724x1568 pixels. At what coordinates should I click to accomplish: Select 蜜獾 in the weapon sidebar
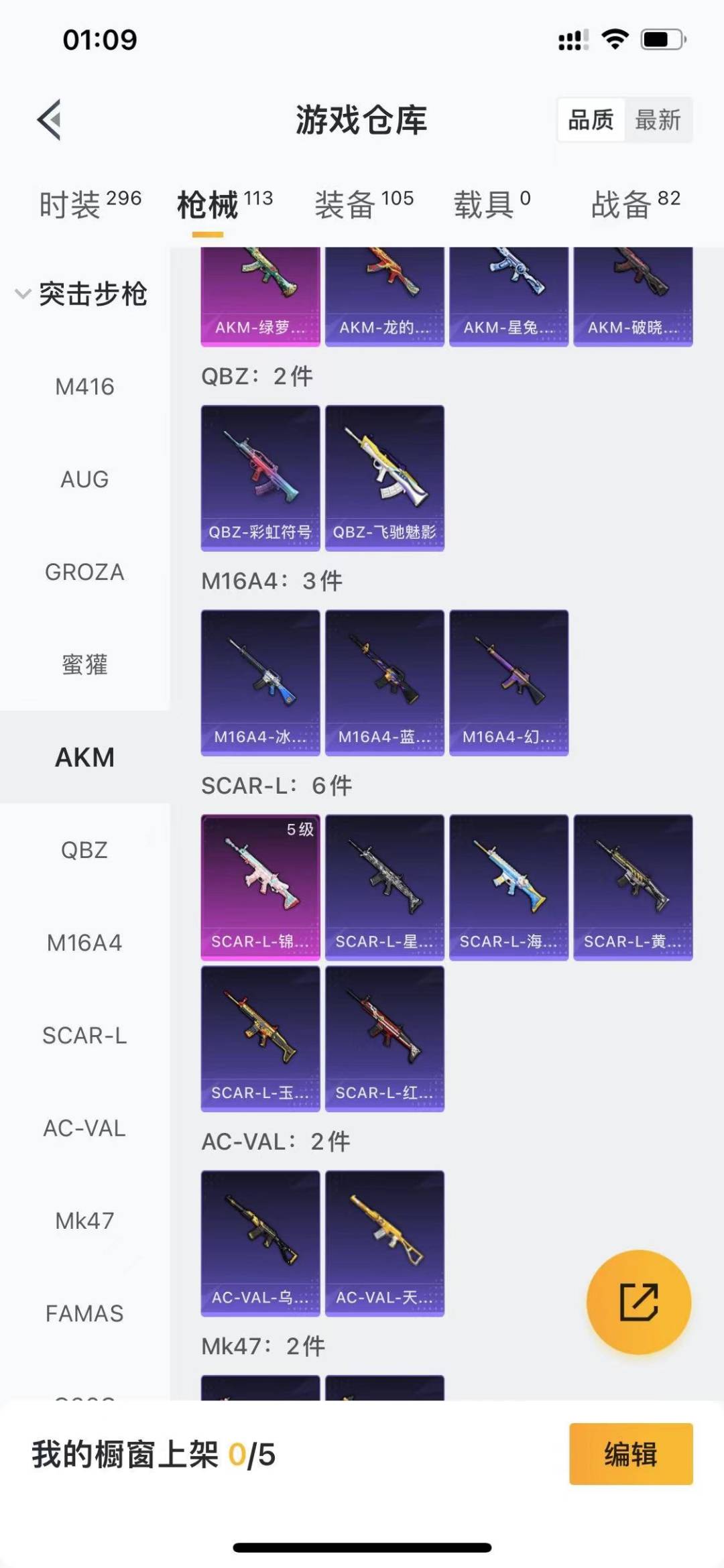[x=84, y=664]
